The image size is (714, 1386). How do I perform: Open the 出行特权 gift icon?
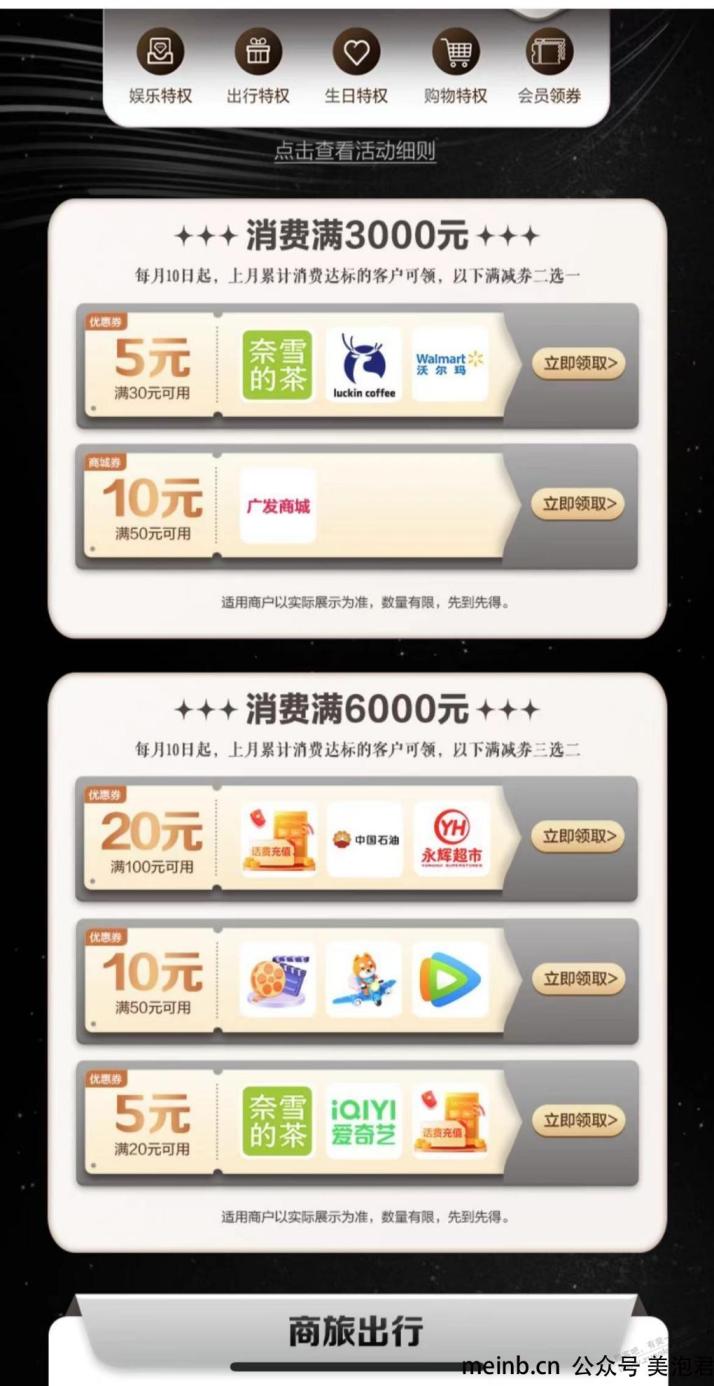tap(258, 52)
